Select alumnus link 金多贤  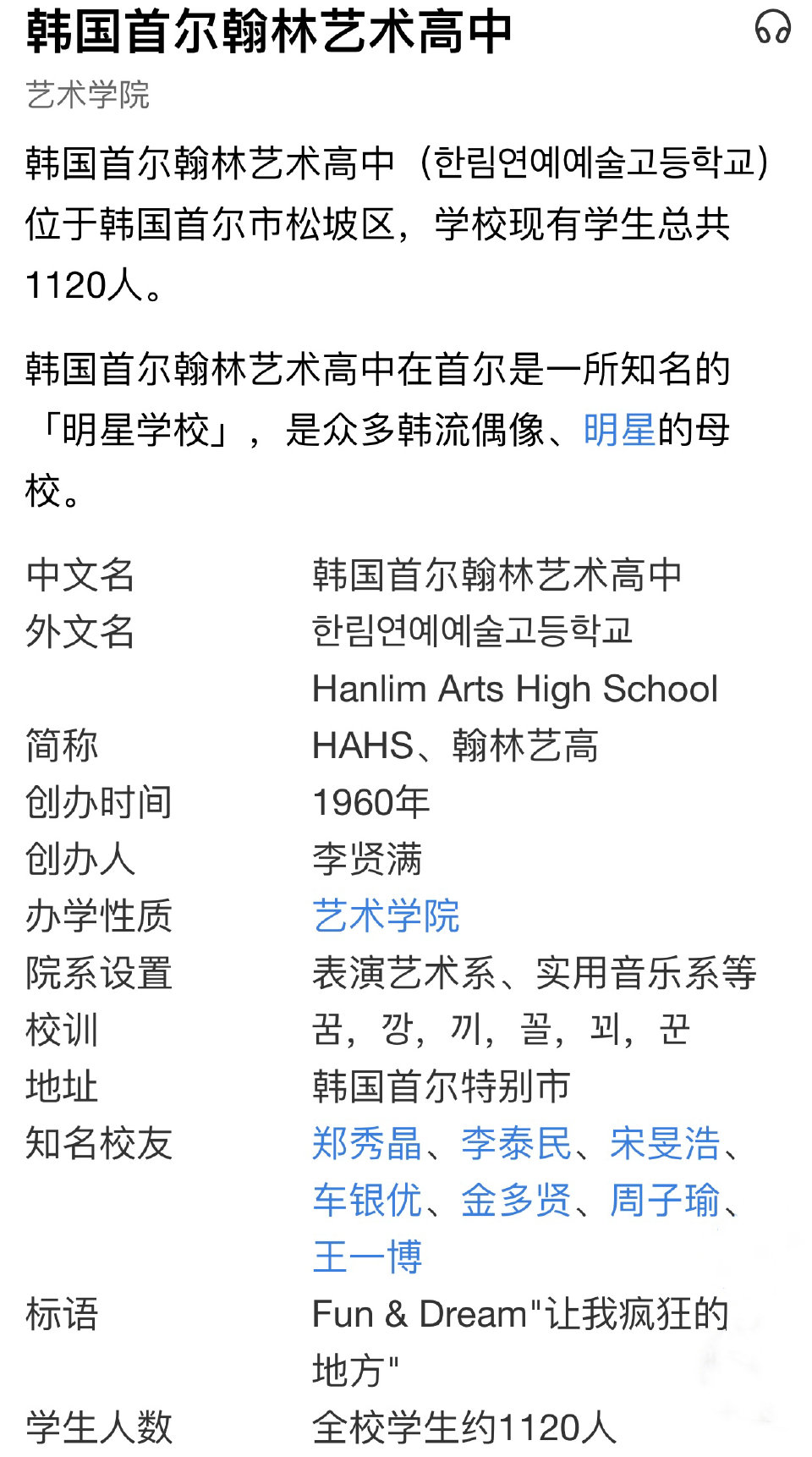[516, 1201]
